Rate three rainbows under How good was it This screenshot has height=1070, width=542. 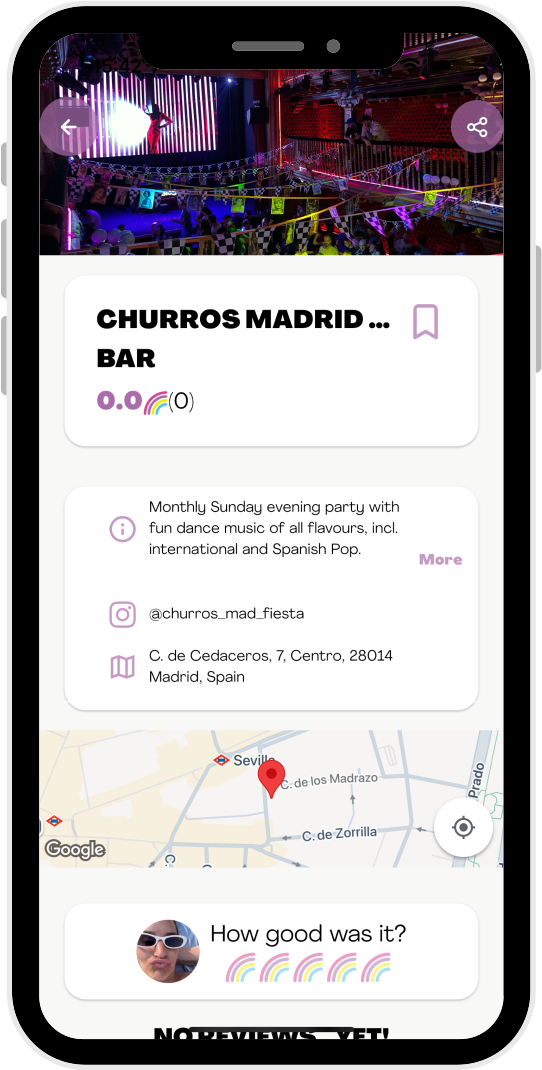[308, 968]
